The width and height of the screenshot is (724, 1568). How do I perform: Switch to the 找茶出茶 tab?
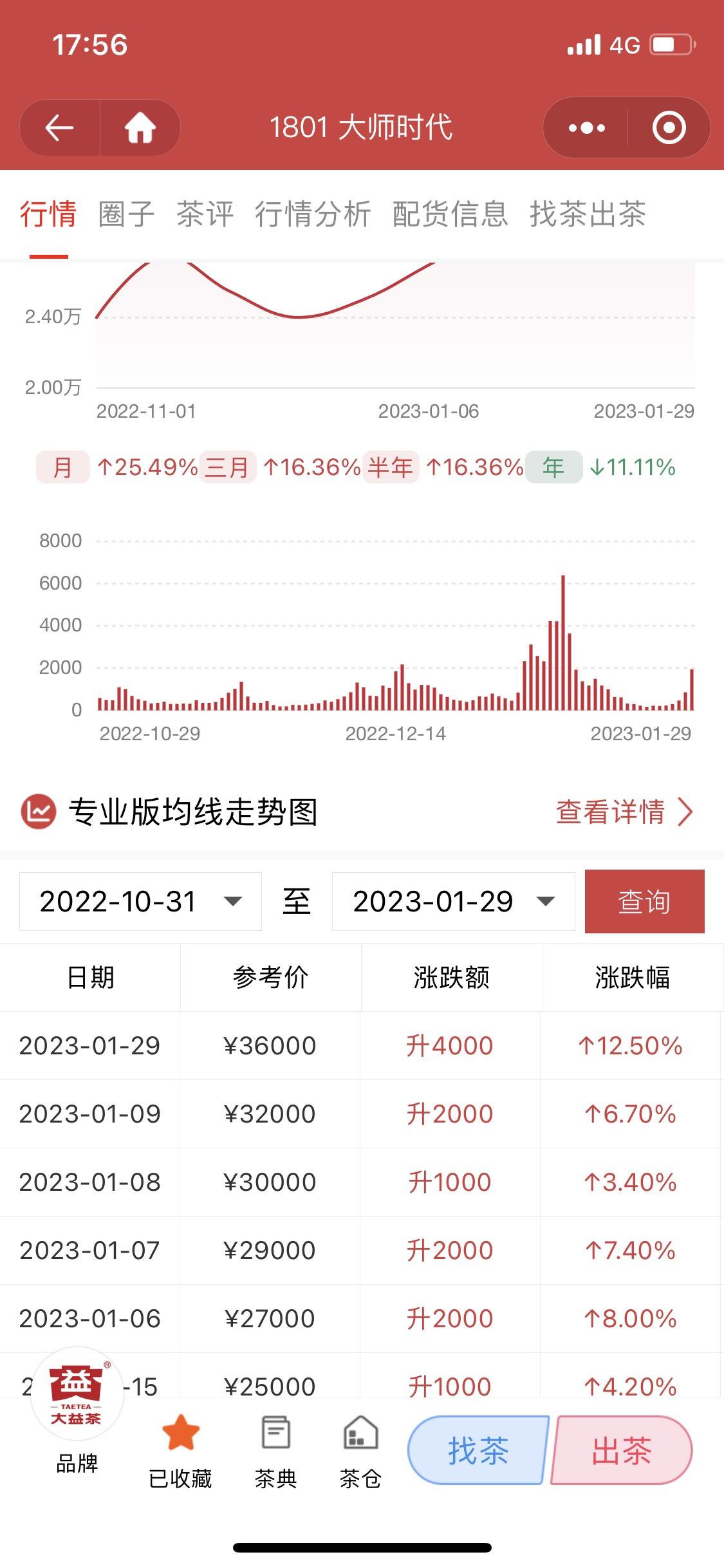[x=588, y=214]
